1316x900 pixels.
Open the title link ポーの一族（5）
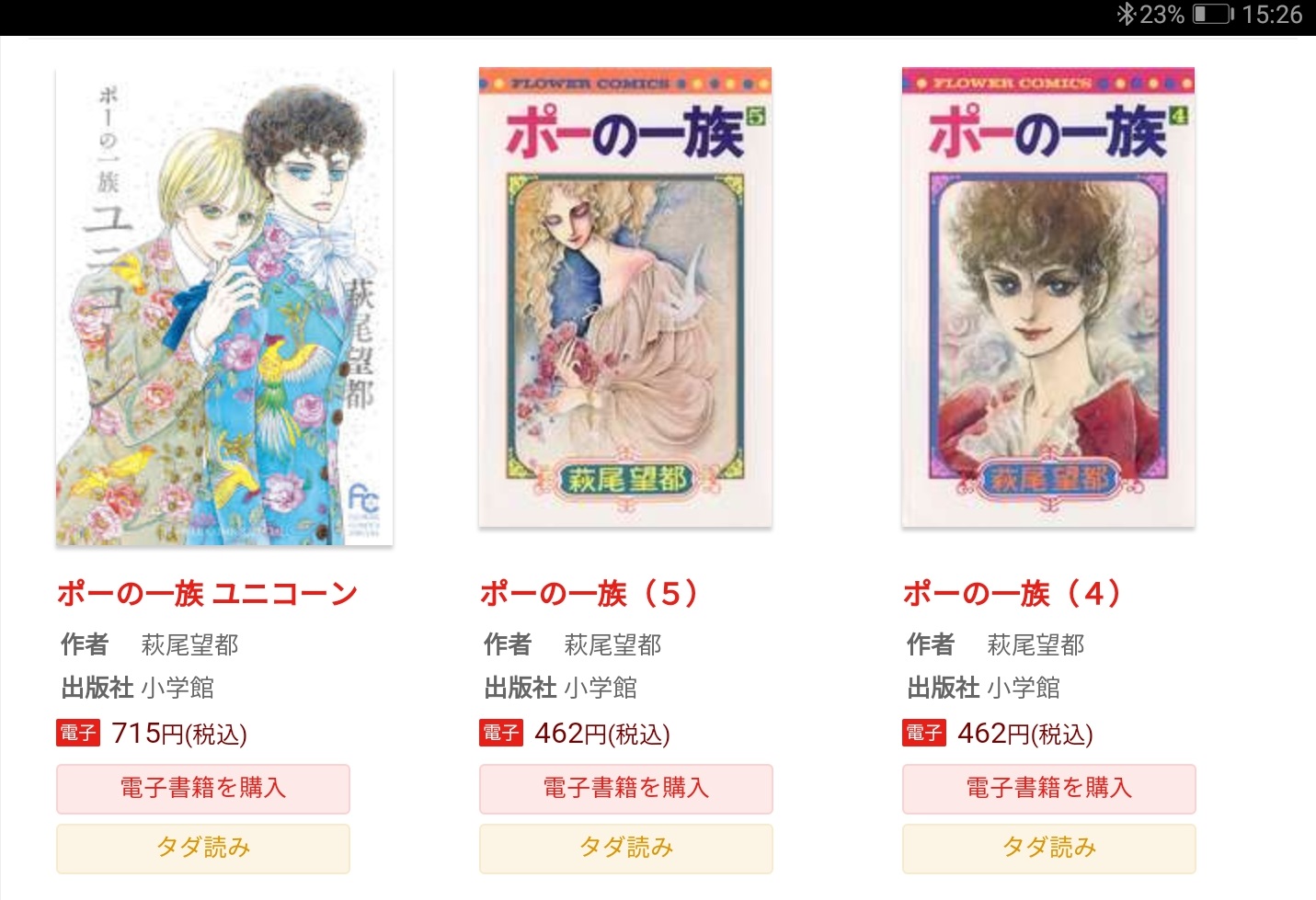click(x=590, y=594)
